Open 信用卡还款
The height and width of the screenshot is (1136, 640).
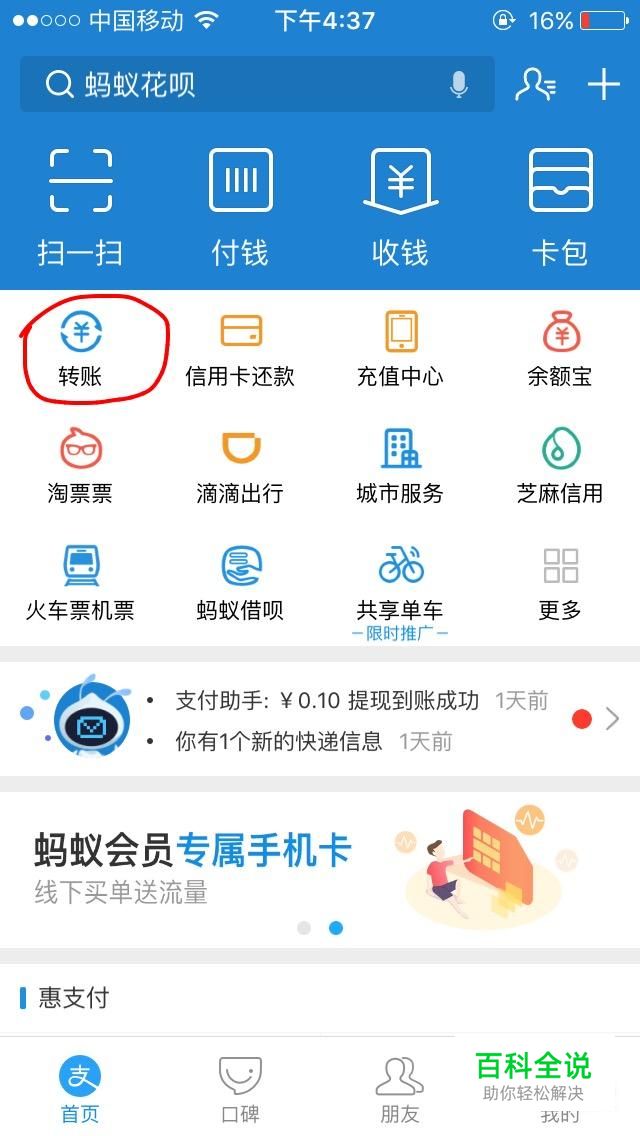pos(240,348)
